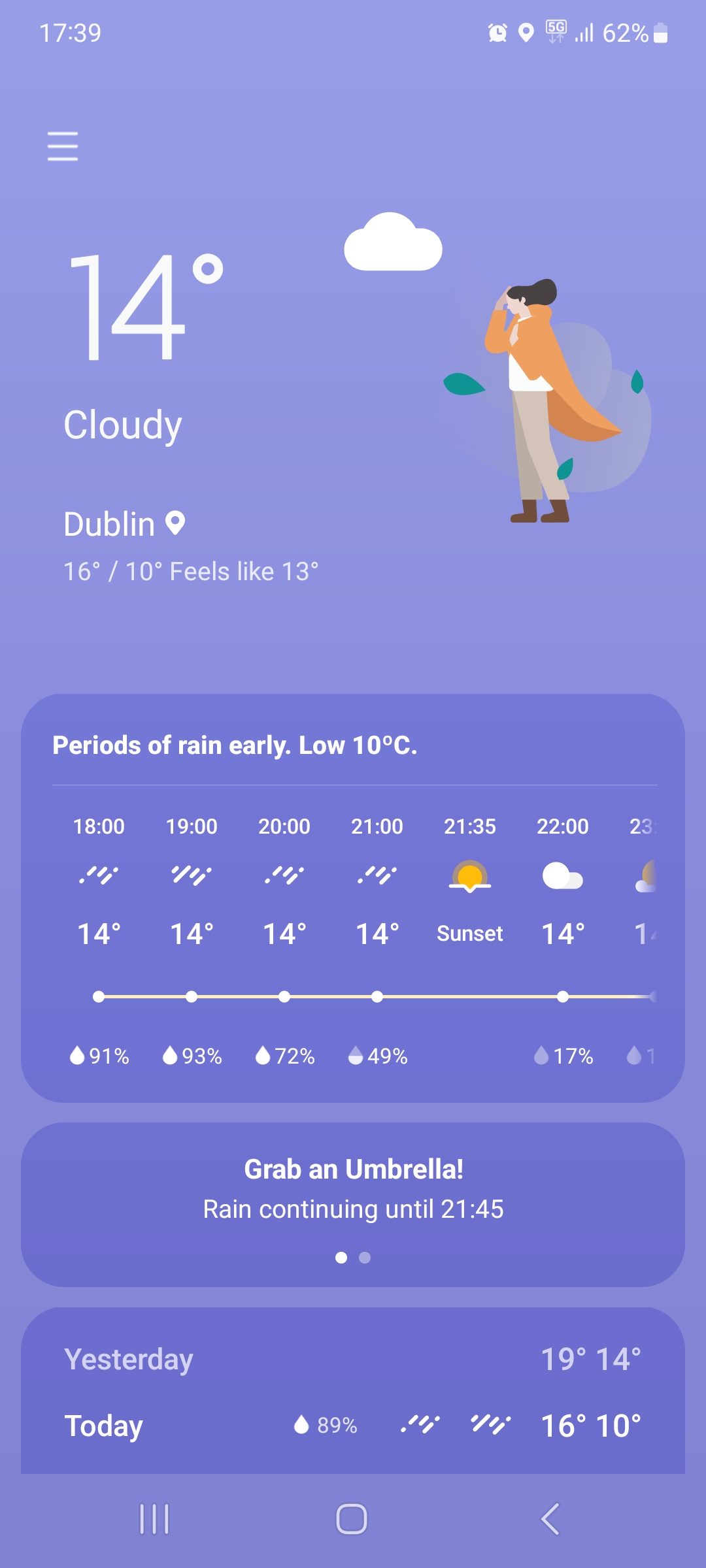Go to the home screen

(x=352, y=1519)
